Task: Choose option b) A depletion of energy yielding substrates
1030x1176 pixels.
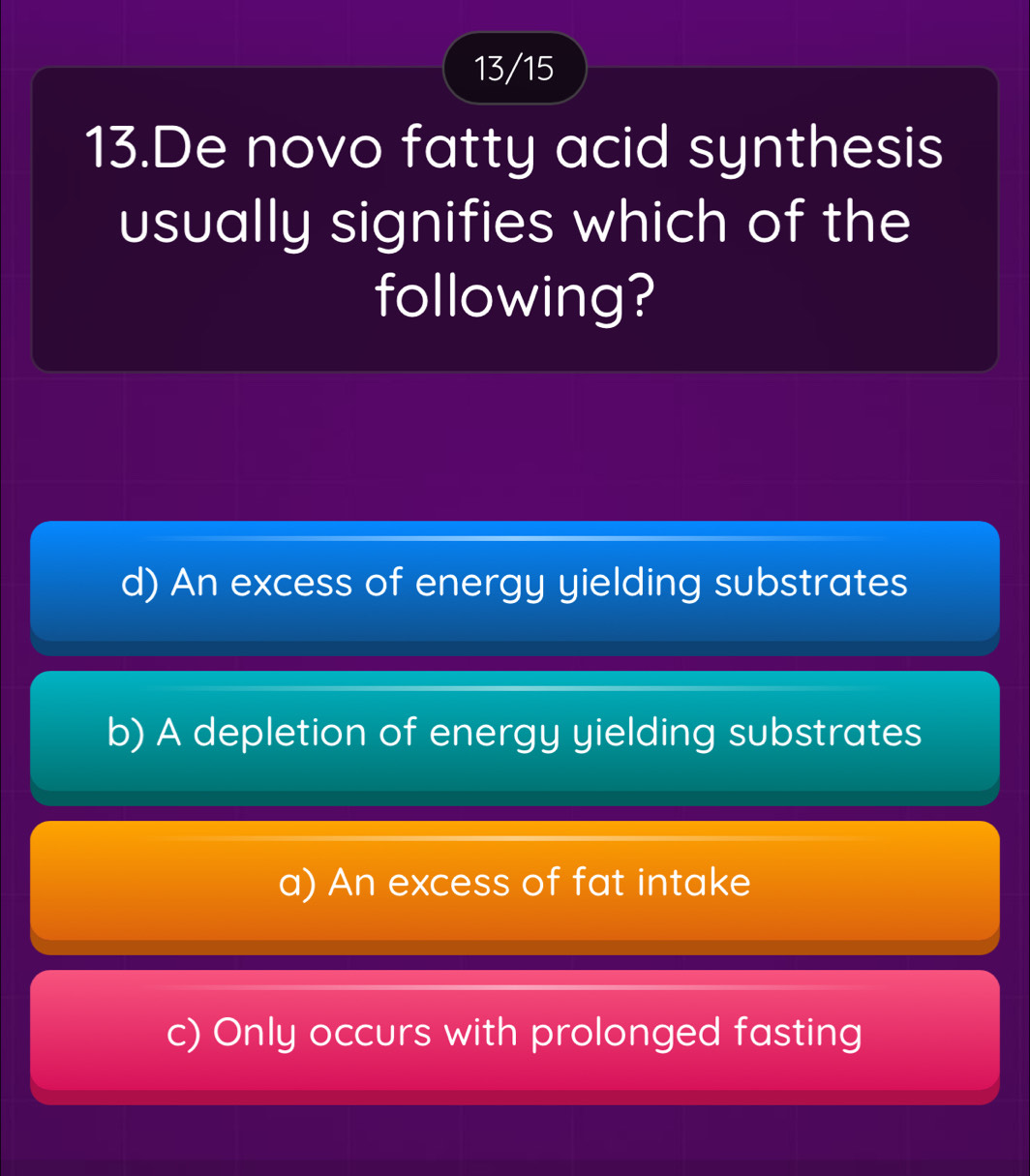Action: tap(515, 735)
